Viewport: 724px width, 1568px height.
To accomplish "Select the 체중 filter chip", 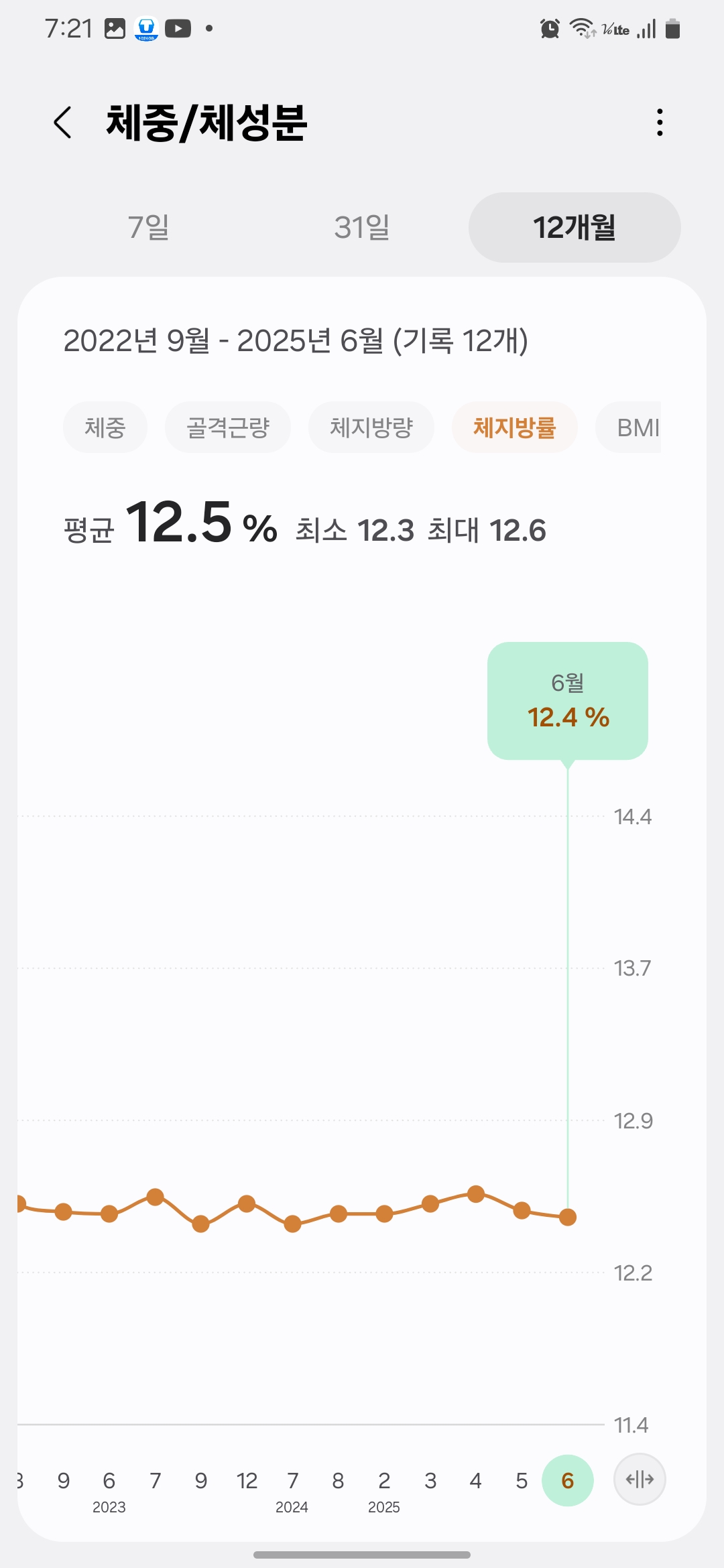I will pos(105,427).
